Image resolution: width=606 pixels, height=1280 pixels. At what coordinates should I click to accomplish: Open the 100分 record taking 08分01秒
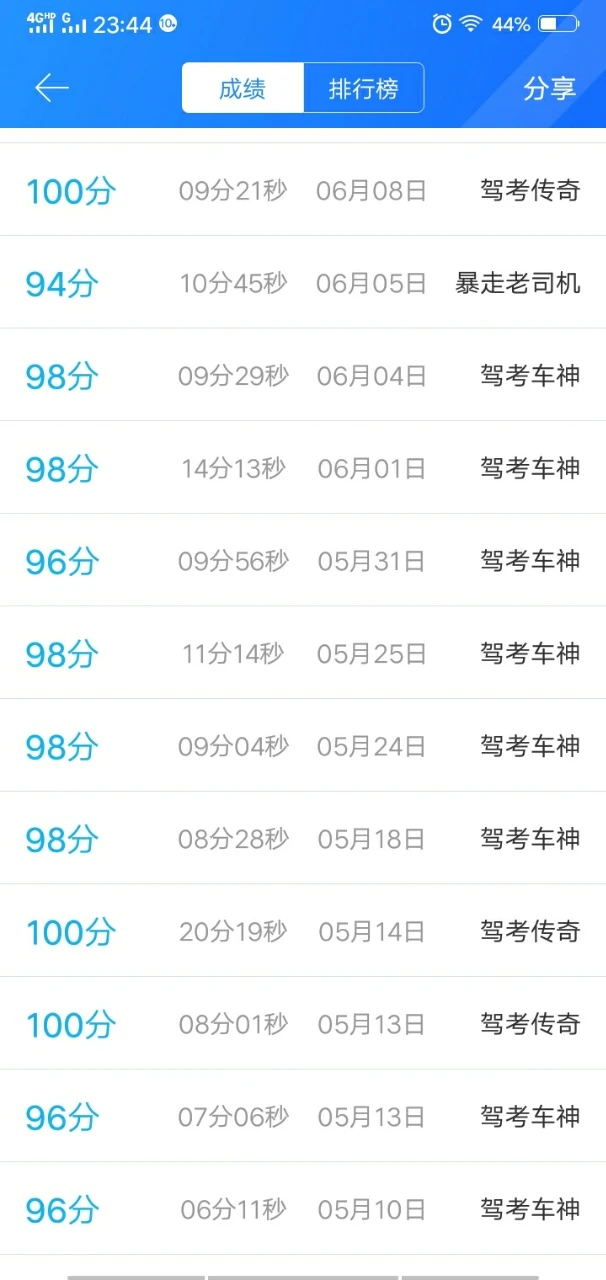click(303, 1023)
